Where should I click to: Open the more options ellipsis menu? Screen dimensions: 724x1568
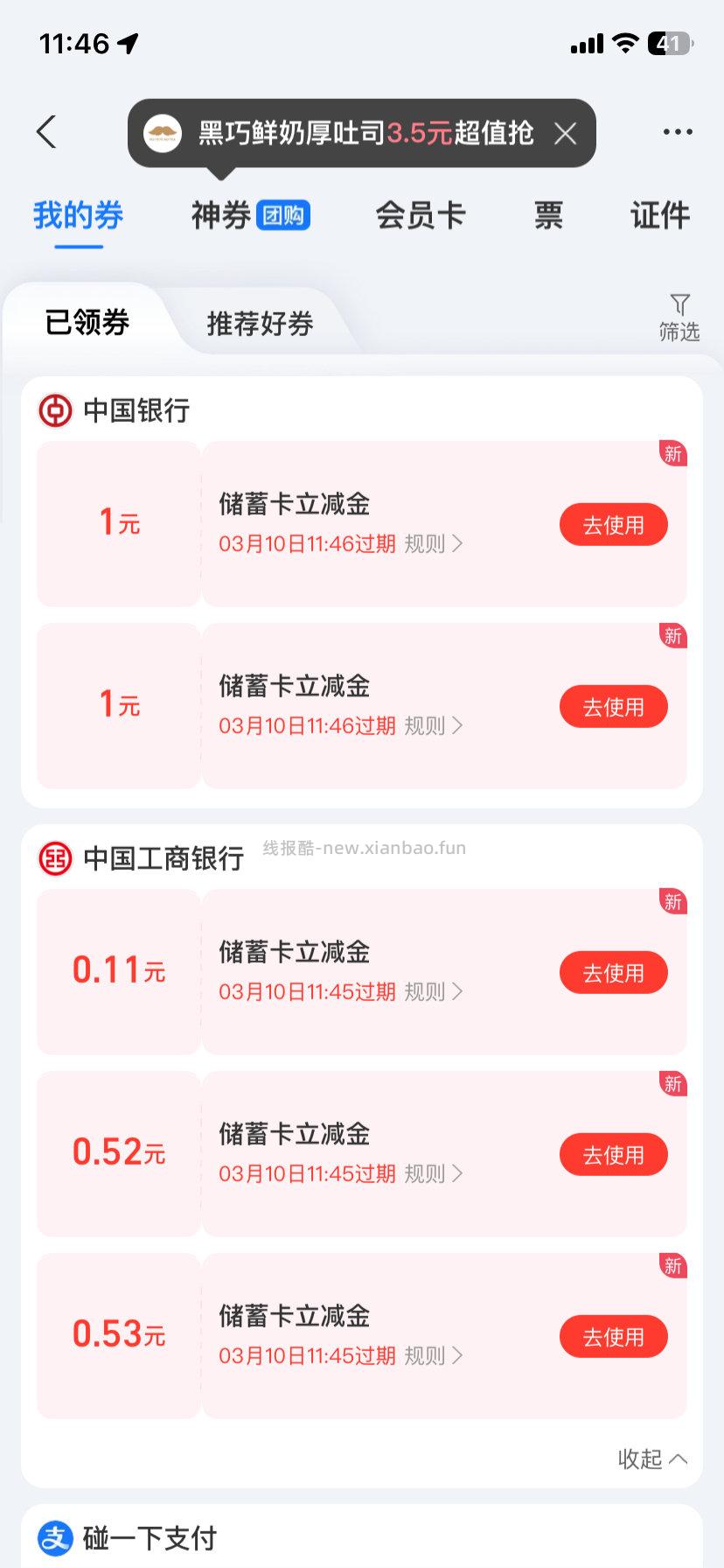click(x=676, y=131)
